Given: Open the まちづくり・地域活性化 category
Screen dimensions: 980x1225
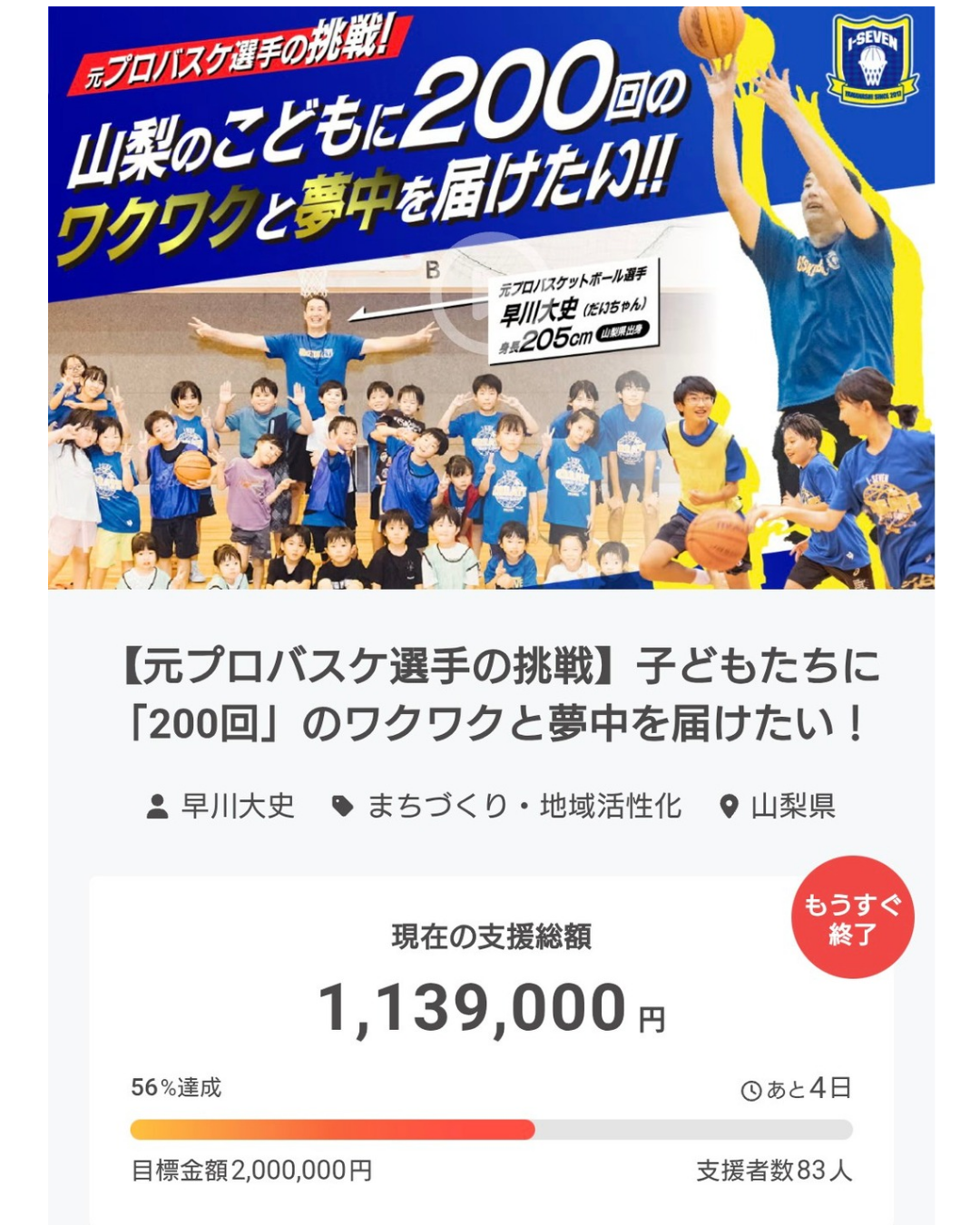Looking at the screenshot, I should 524,806.
